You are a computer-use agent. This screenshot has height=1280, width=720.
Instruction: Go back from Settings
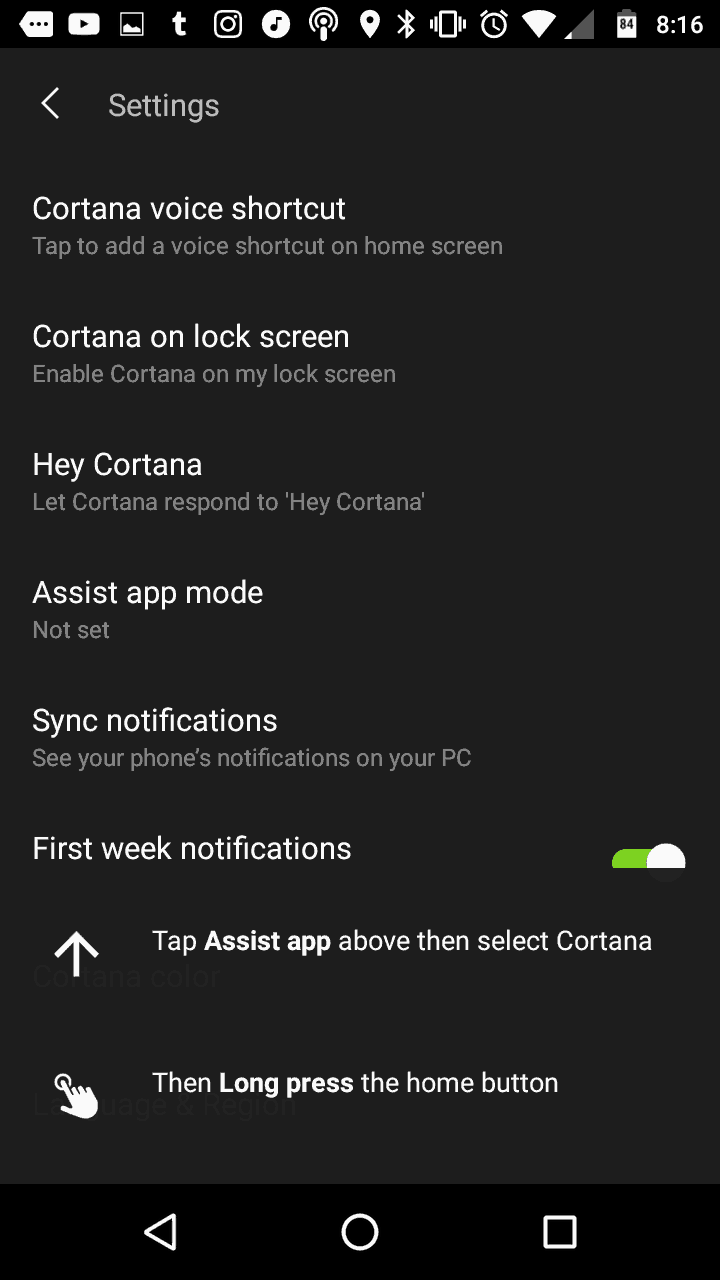[x=50, y=104]
